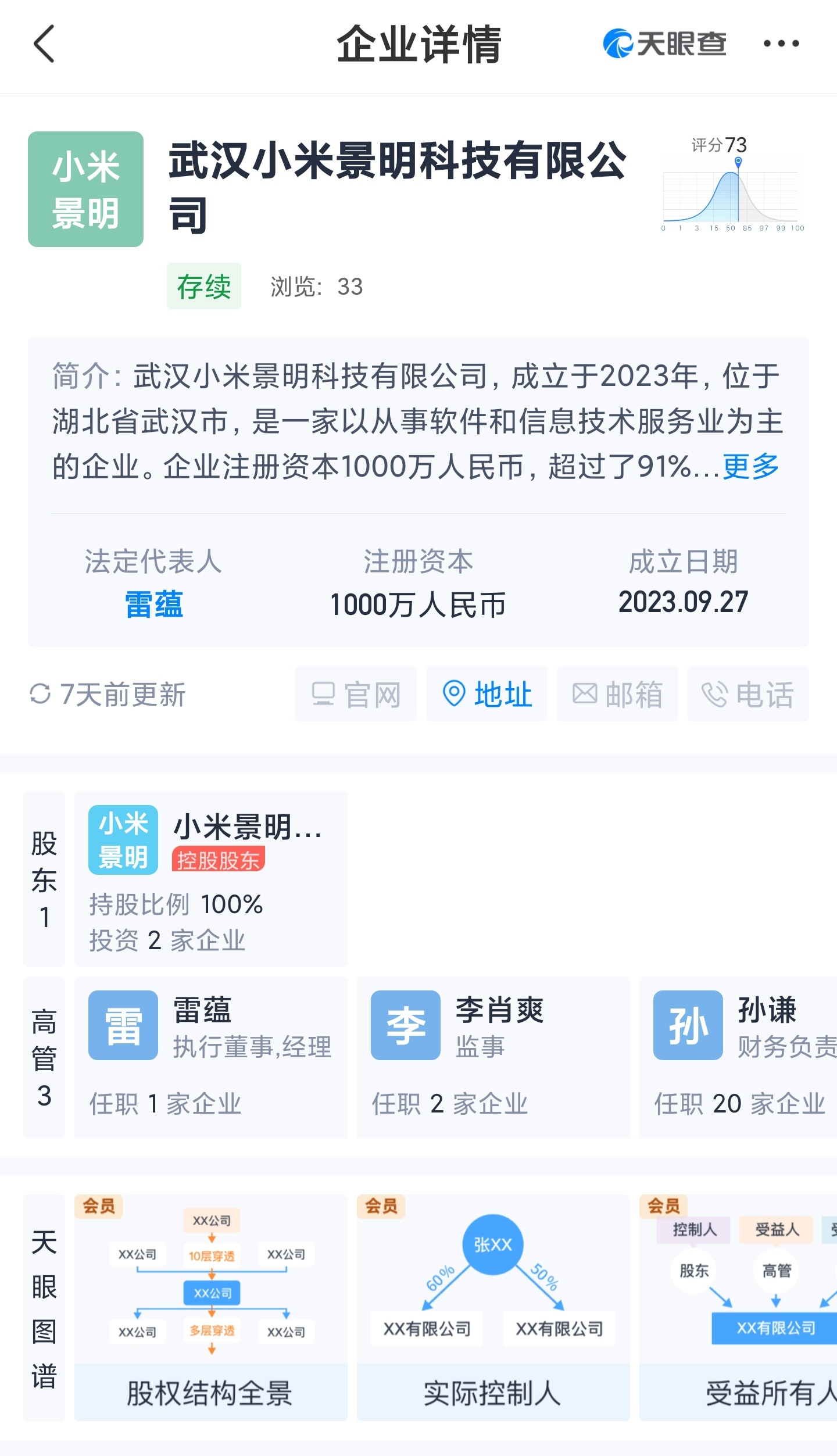Open the 受益所有人 chart

click(738, 1308)
